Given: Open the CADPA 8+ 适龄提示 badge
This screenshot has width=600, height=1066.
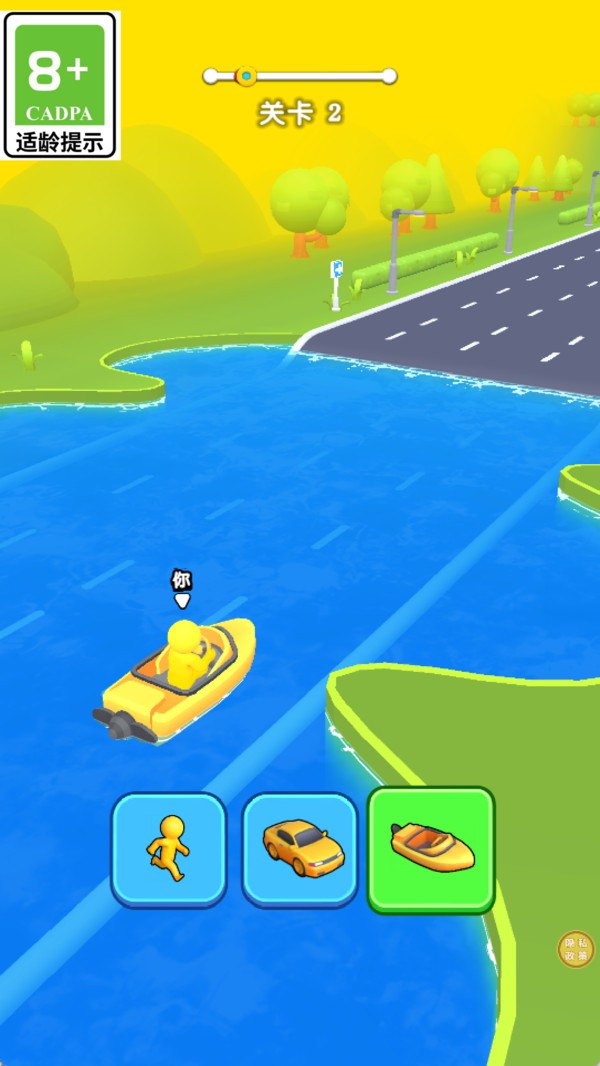Looking at the screenshot, I should pyautogui.click(x=61, y=85).
